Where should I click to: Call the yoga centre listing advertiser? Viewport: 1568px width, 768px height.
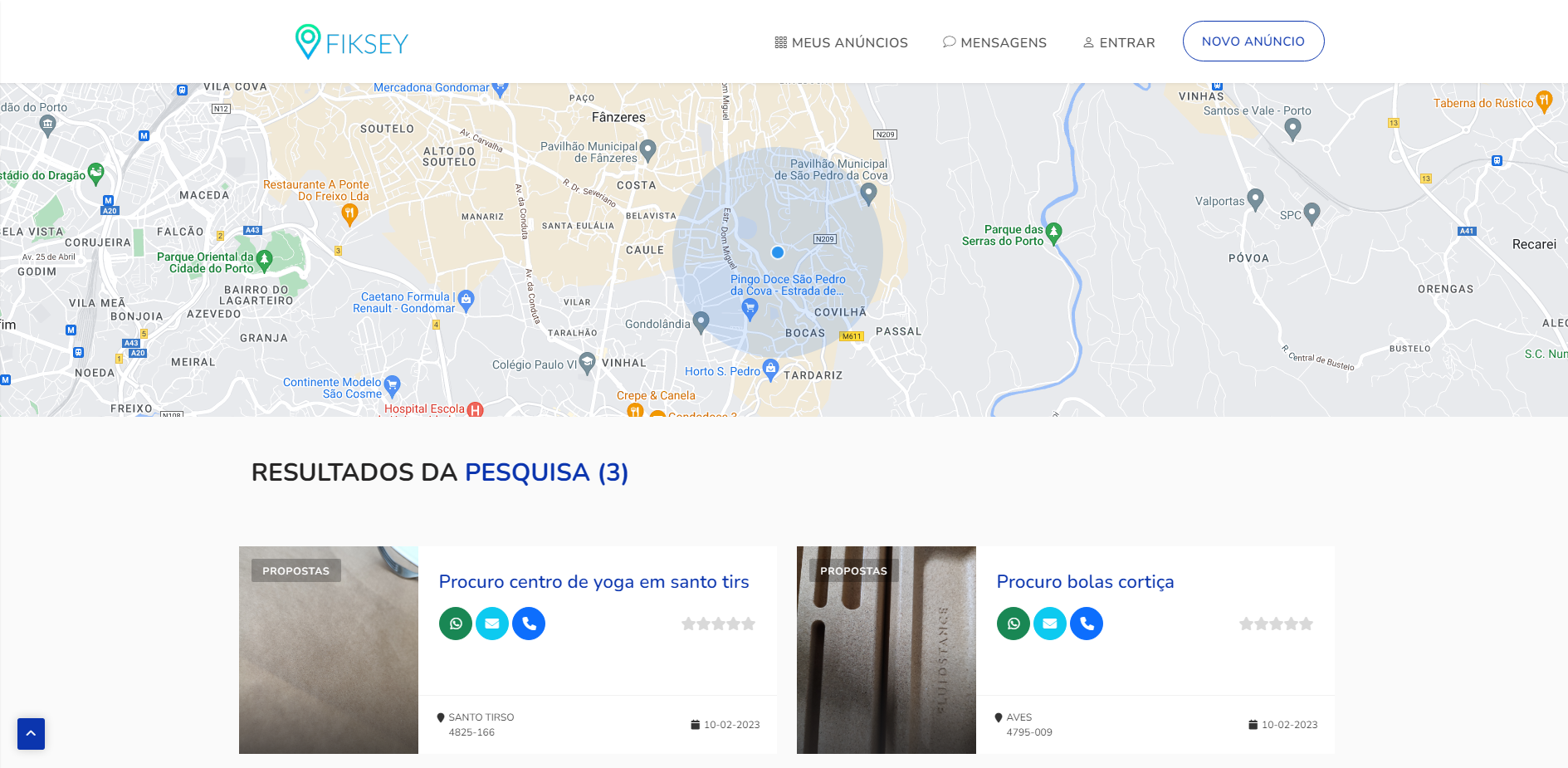pos(529,624)
